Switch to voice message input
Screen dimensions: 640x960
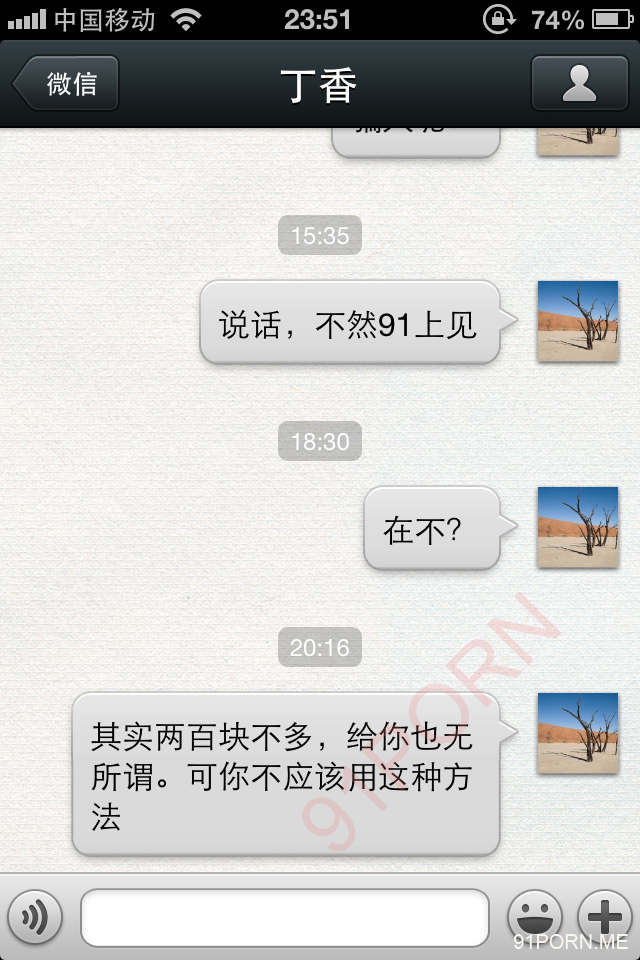coord(35,916)
